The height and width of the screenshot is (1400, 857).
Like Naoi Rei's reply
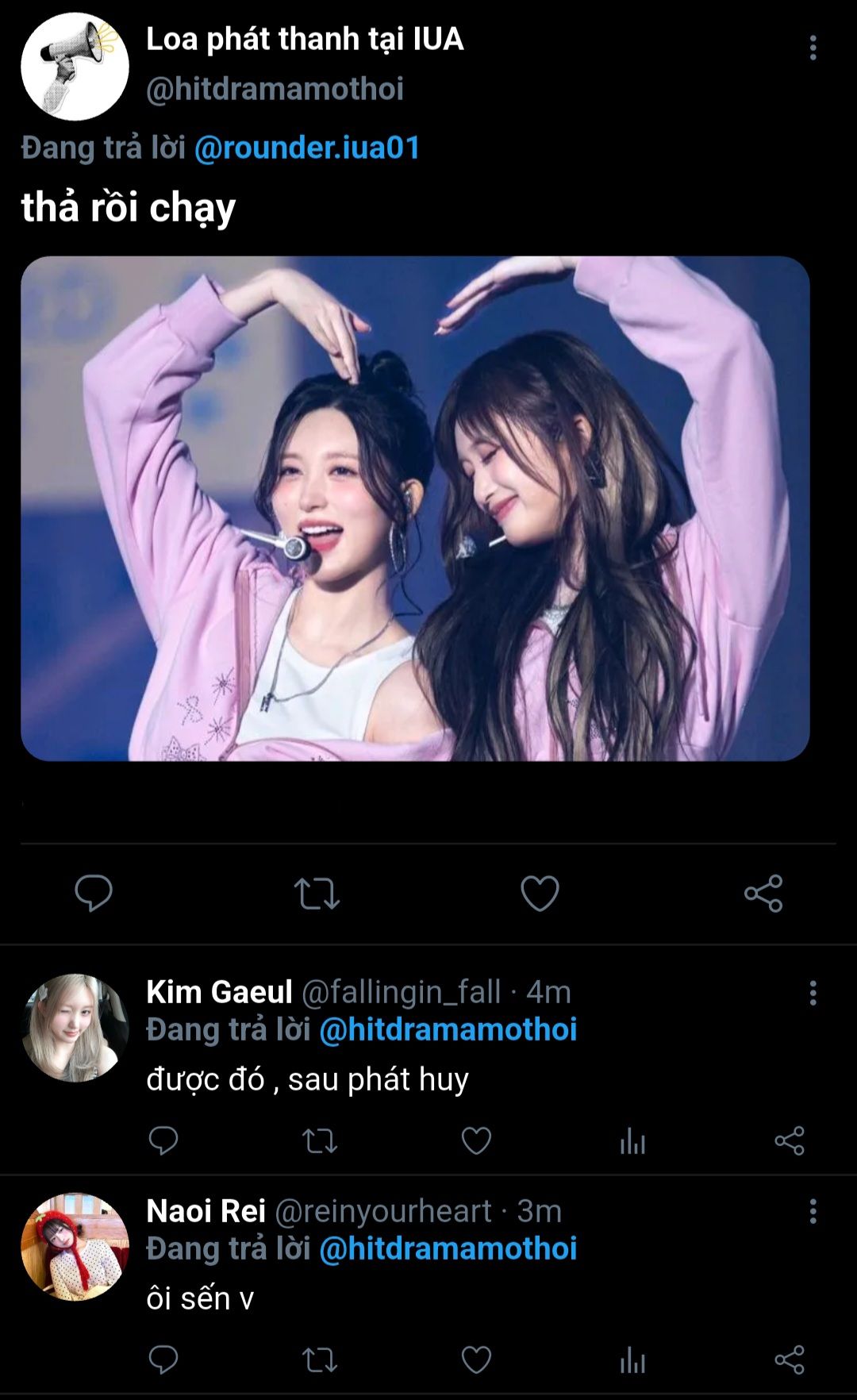(476, 1360)
